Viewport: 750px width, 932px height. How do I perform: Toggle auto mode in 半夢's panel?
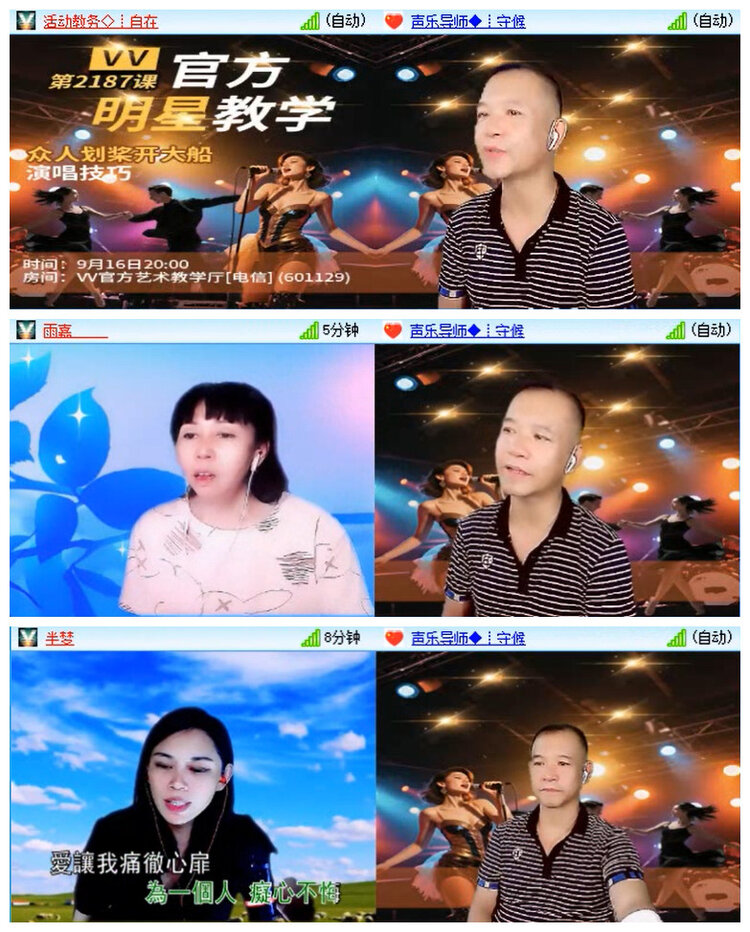[x=712, y=636]
